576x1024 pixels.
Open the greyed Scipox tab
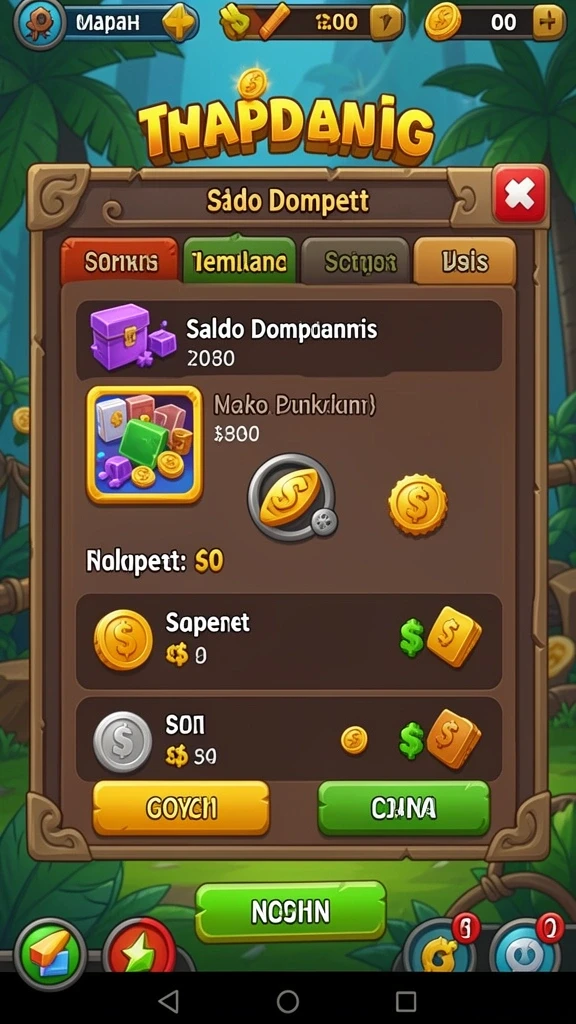coord(356,262)
